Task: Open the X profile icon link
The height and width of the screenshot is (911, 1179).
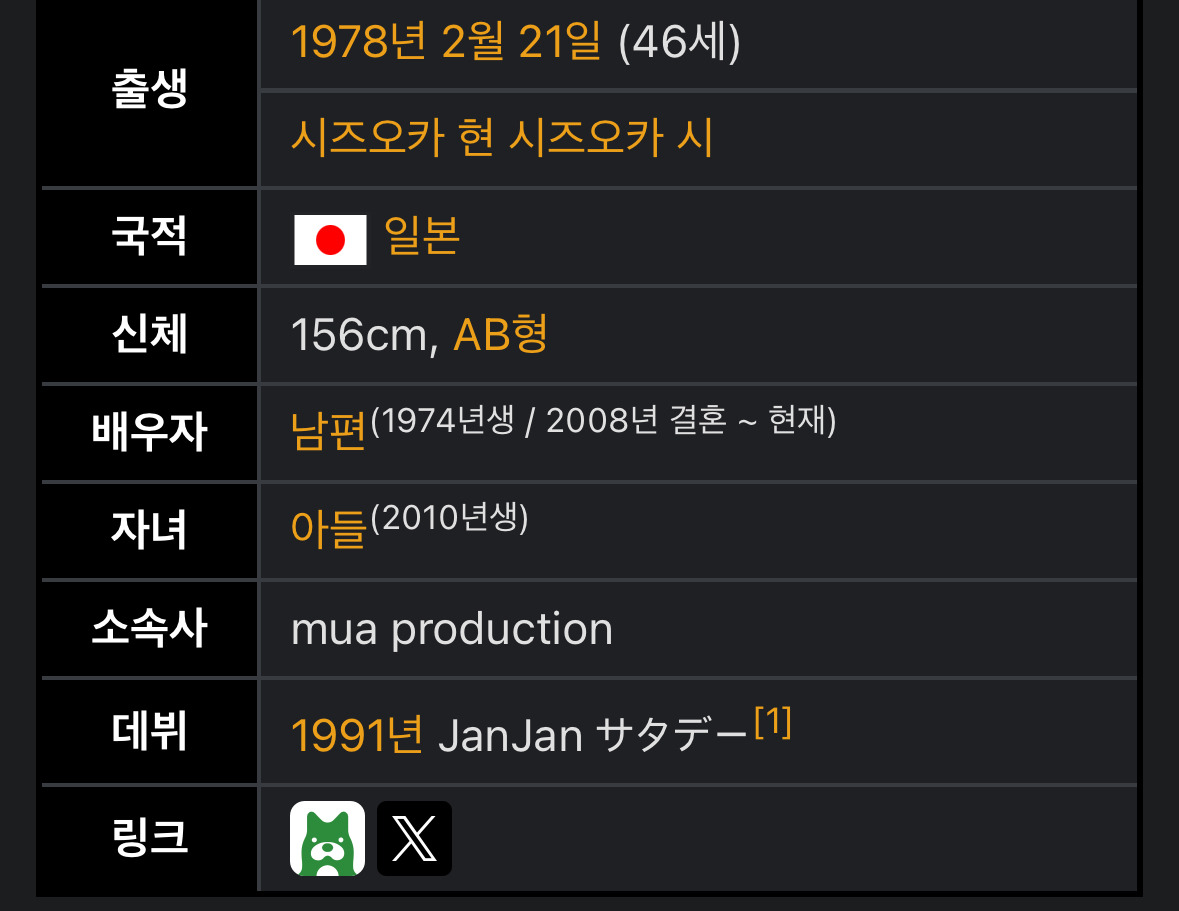Action: 414,838
